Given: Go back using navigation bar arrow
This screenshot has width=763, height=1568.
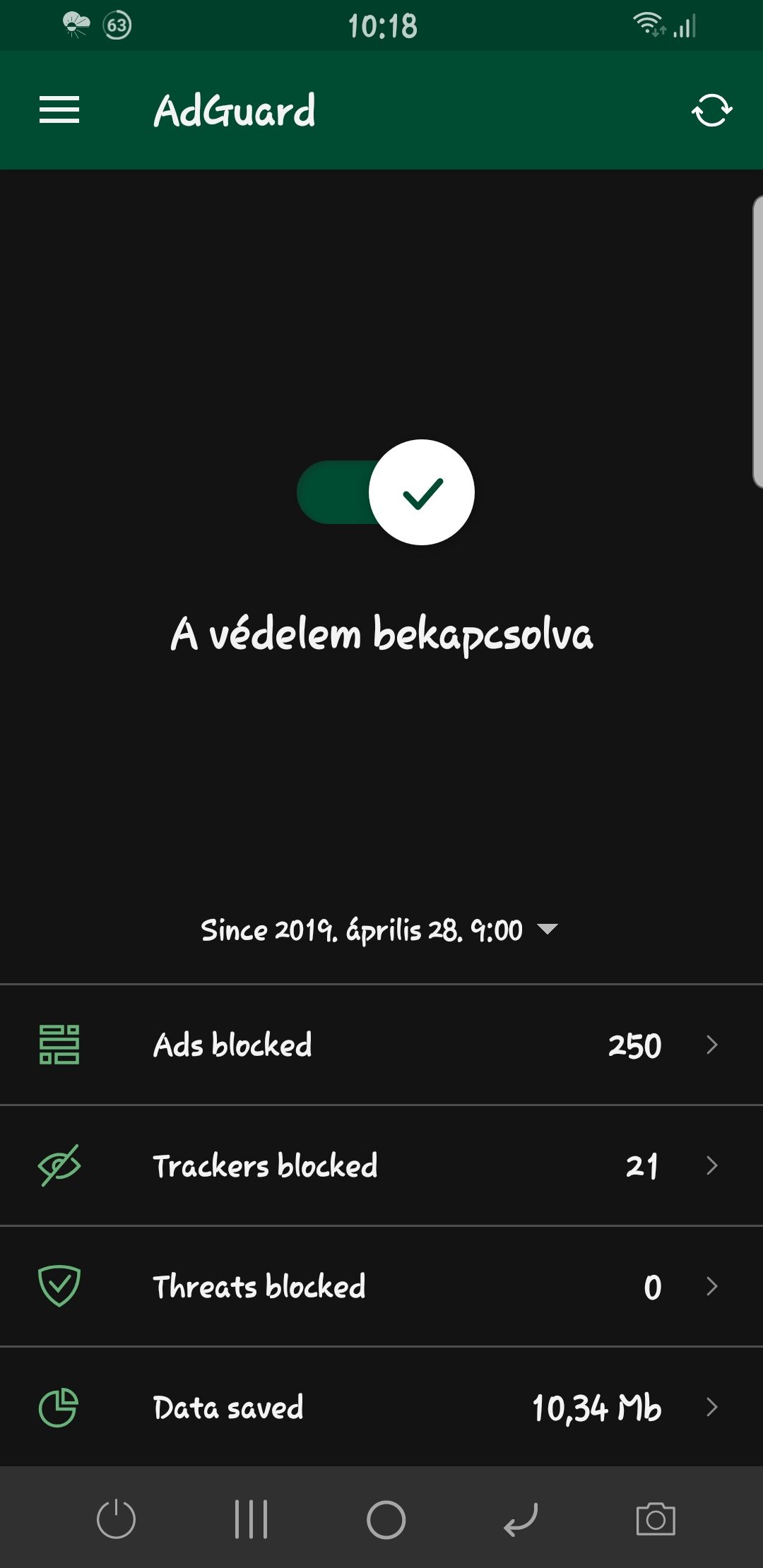Looking at the screenshot, I should click(521, 1519).
